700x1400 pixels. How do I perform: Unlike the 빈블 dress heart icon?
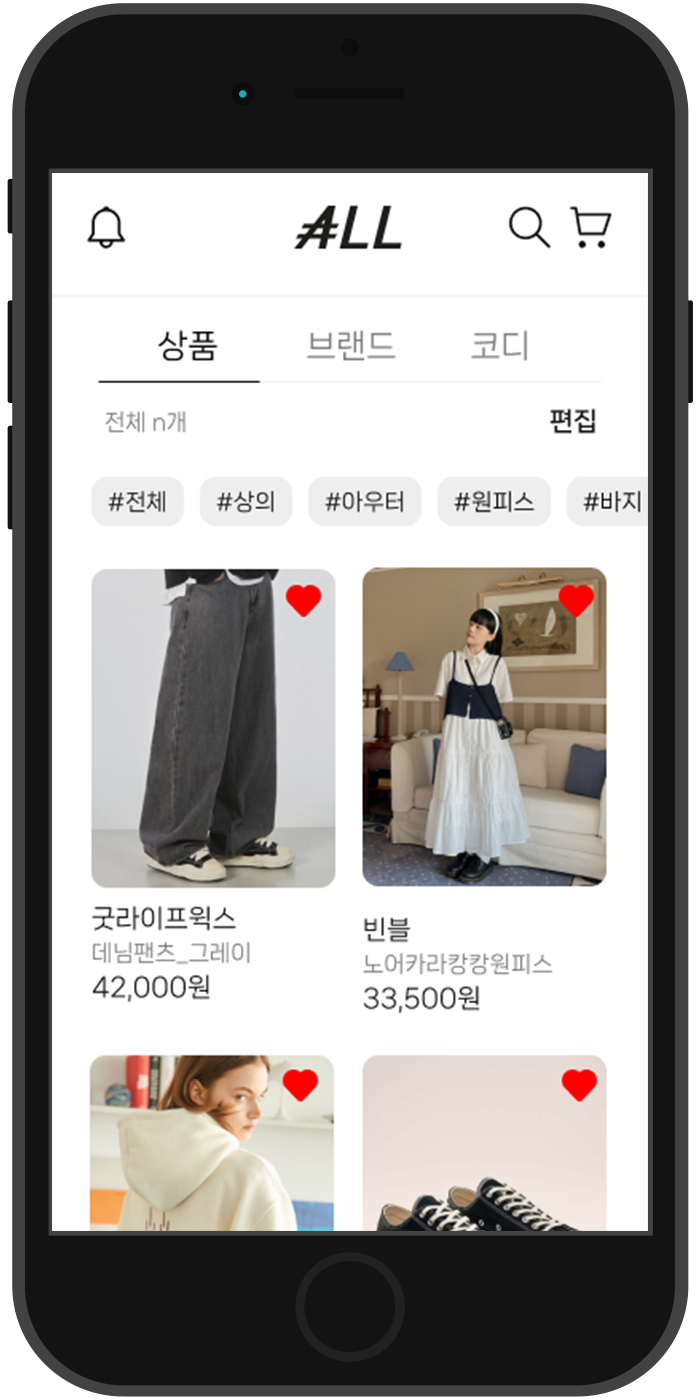coord(576,600)
